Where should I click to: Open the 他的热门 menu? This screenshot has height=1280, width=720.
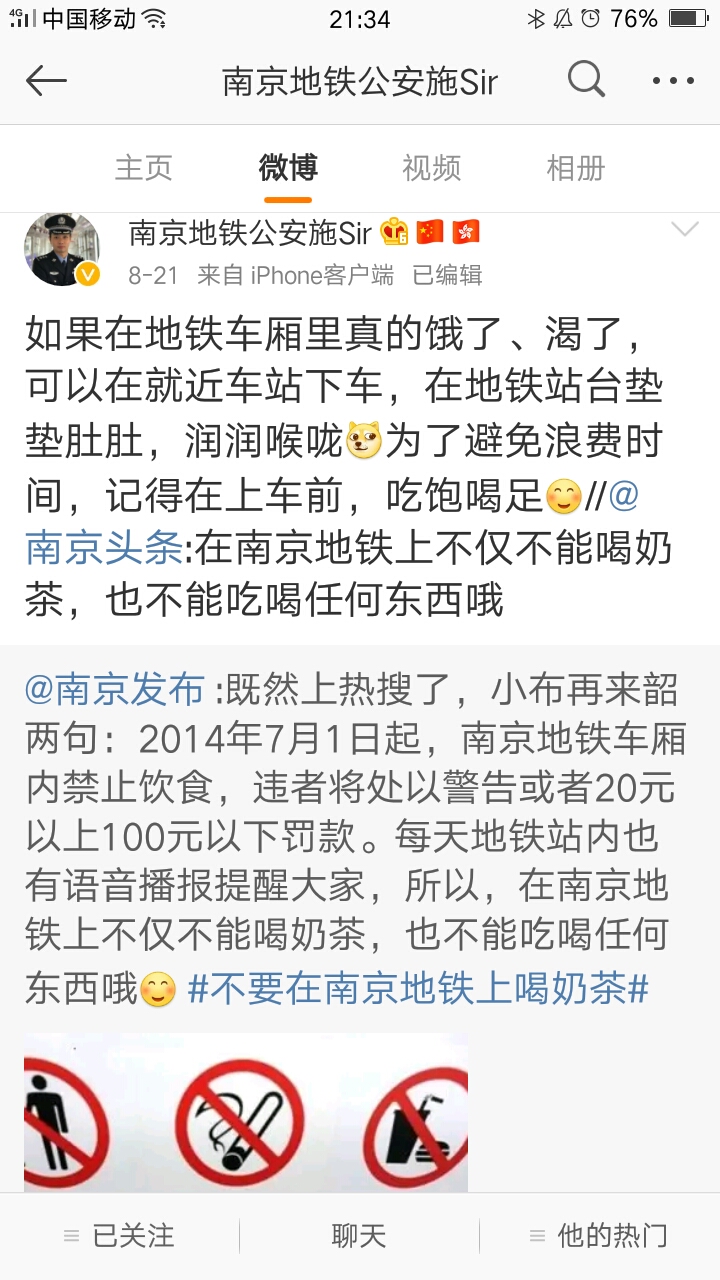[x=599, y=1236]
